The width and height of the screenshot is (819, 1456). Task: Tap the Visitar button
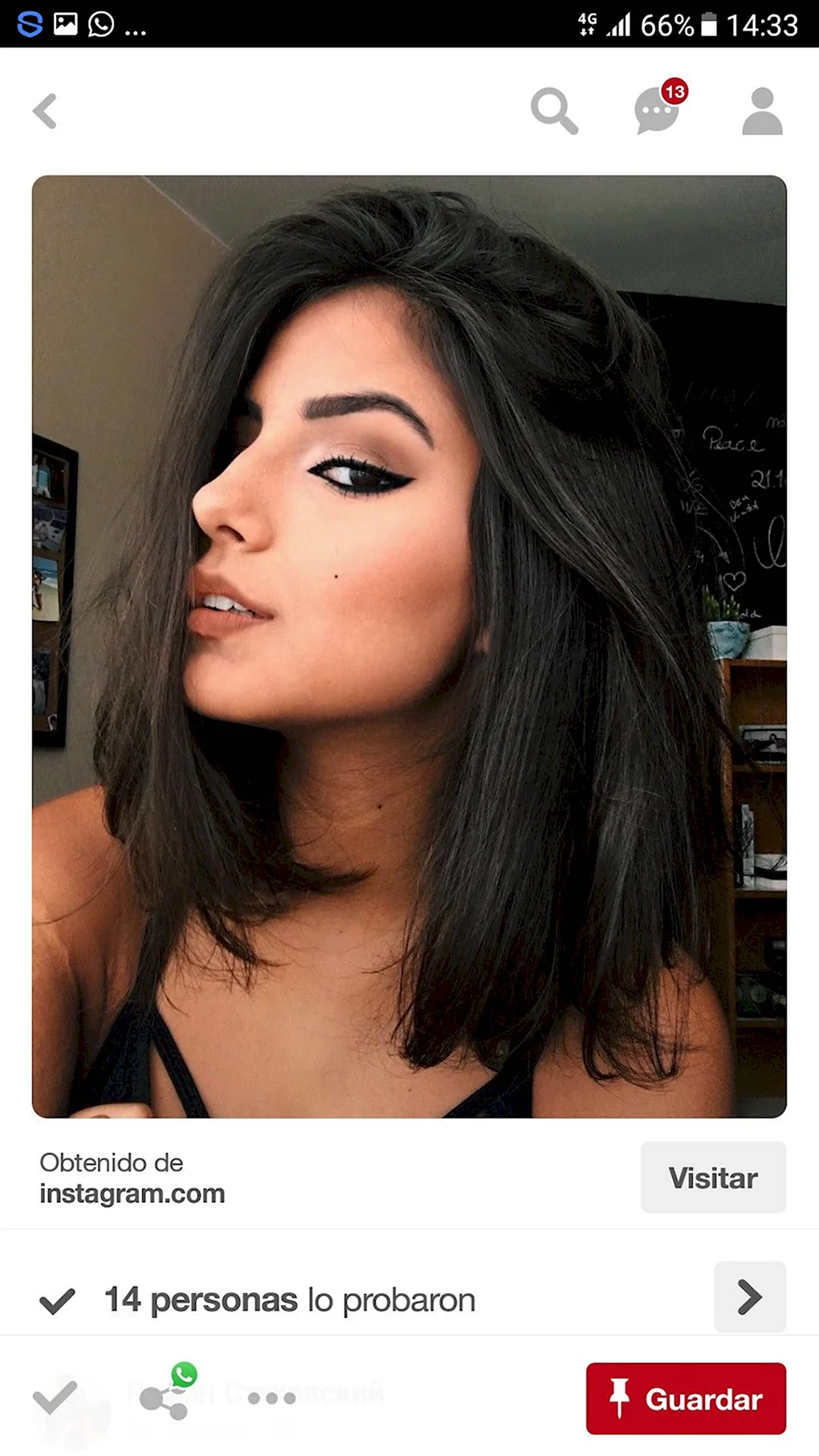[x=713, y=1177]
